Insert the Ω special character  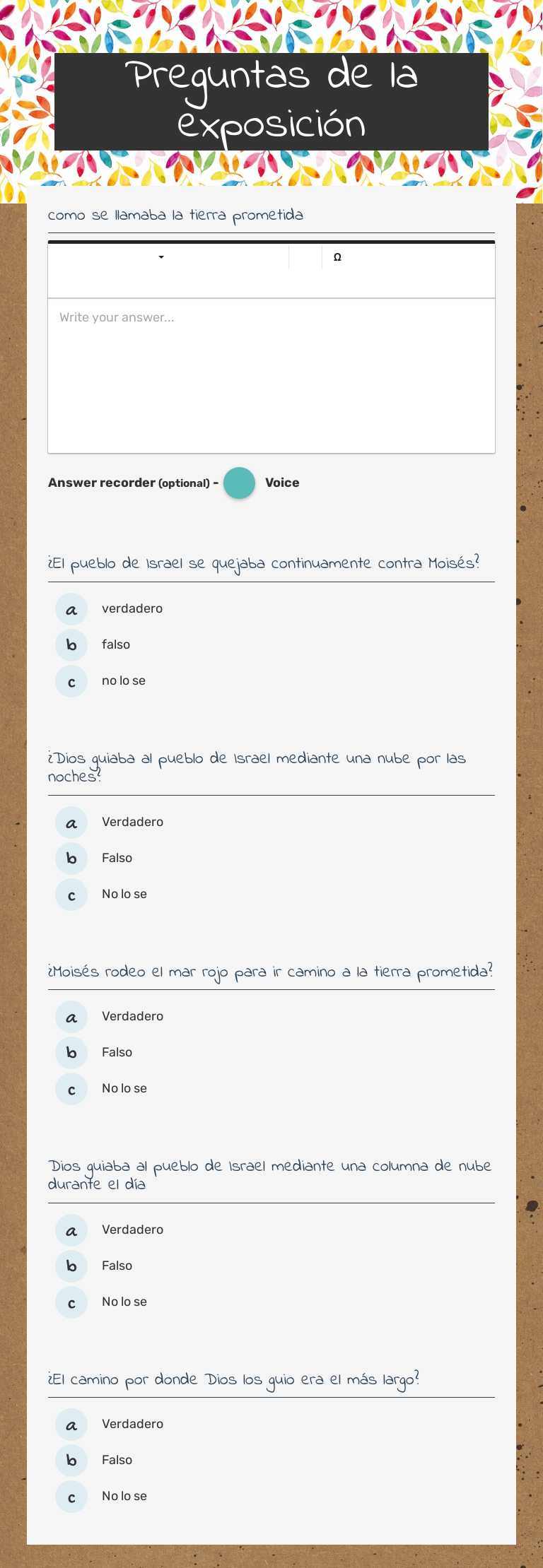coord(337,257)
